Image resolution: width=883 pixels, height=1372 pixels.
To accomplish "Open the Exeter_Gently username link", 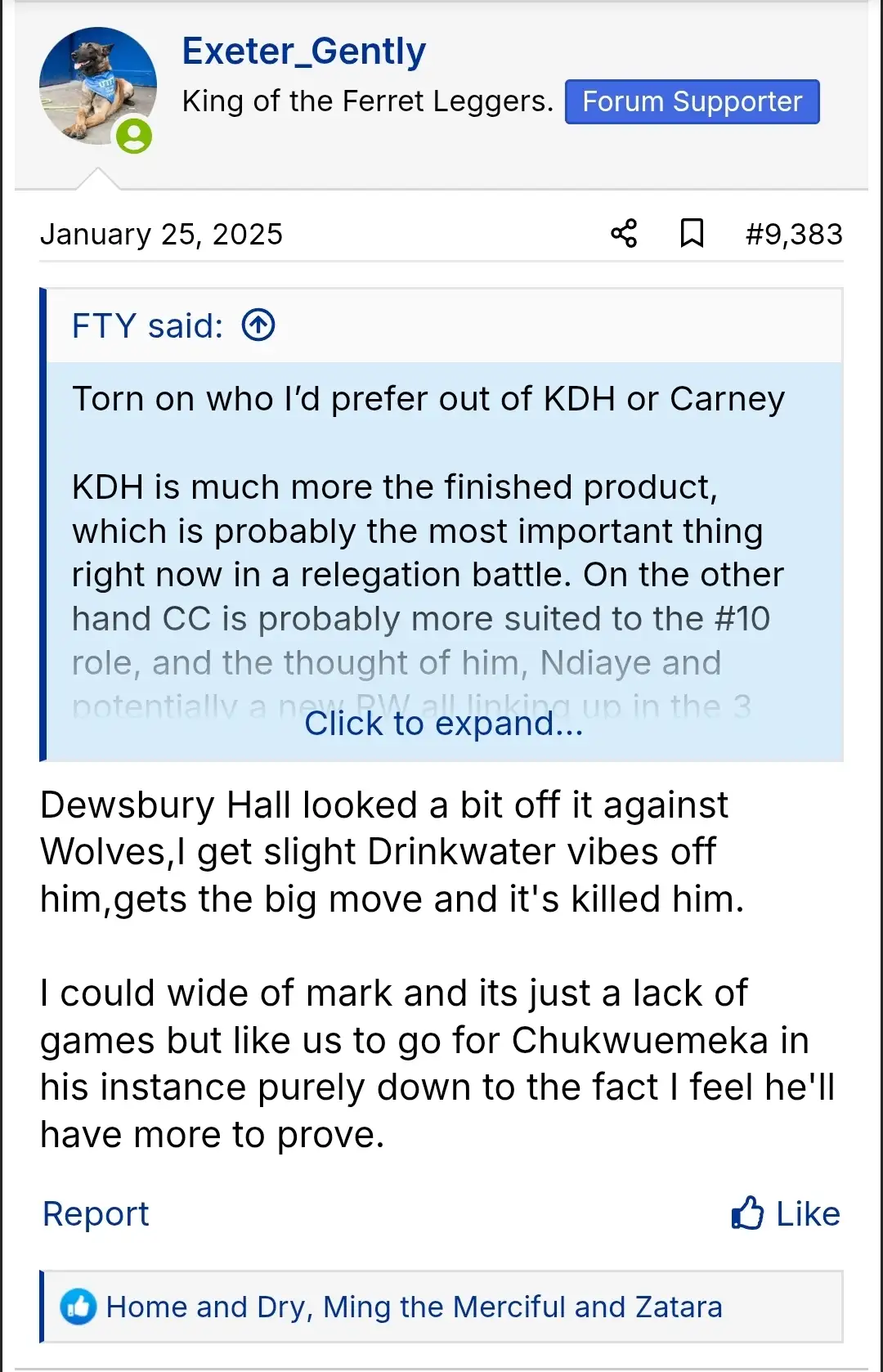I will point(303,52).
